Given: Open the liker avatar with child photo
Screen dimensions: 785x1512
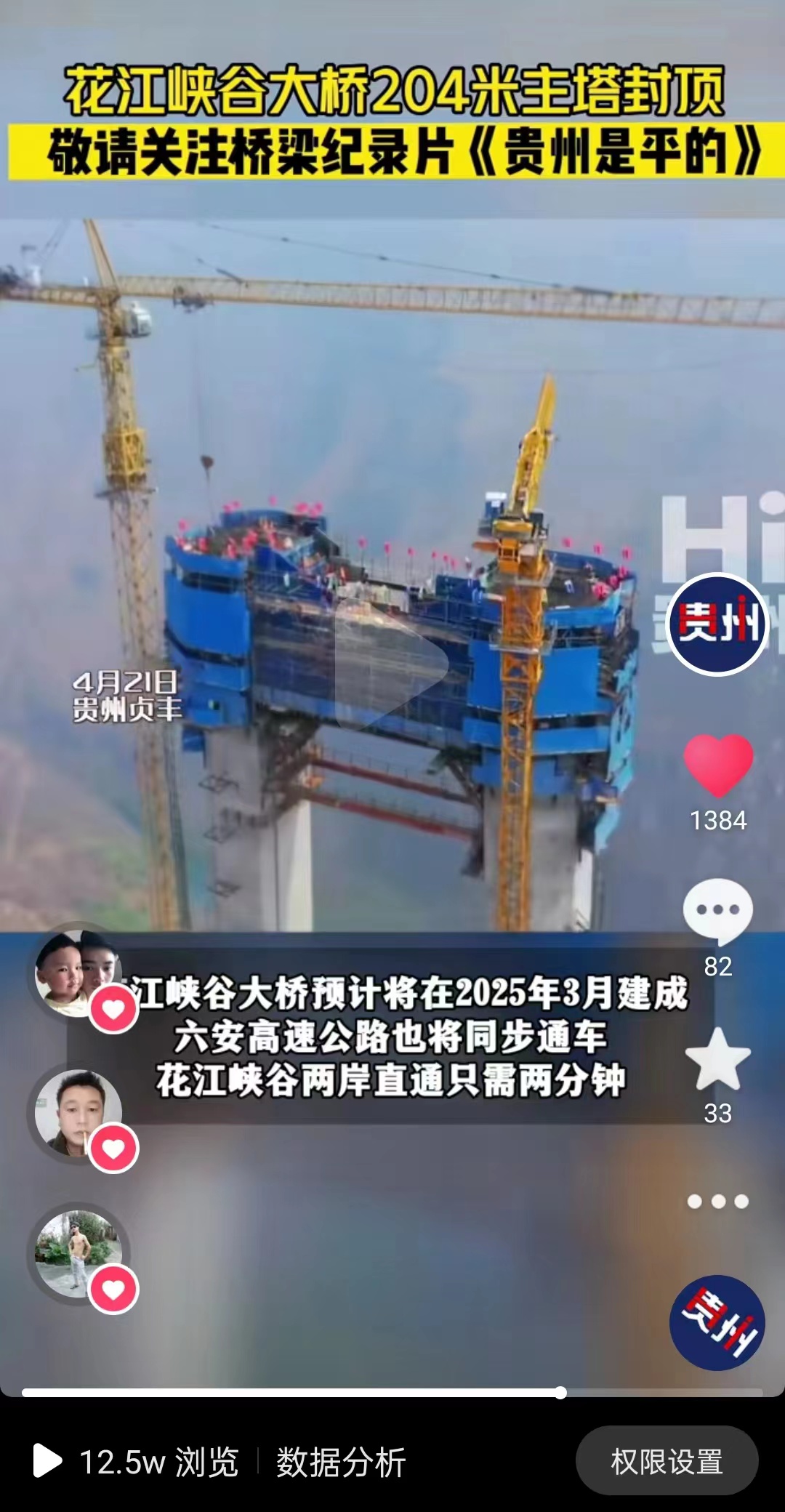Looking at the screenshot, I should tap(78, 973).
